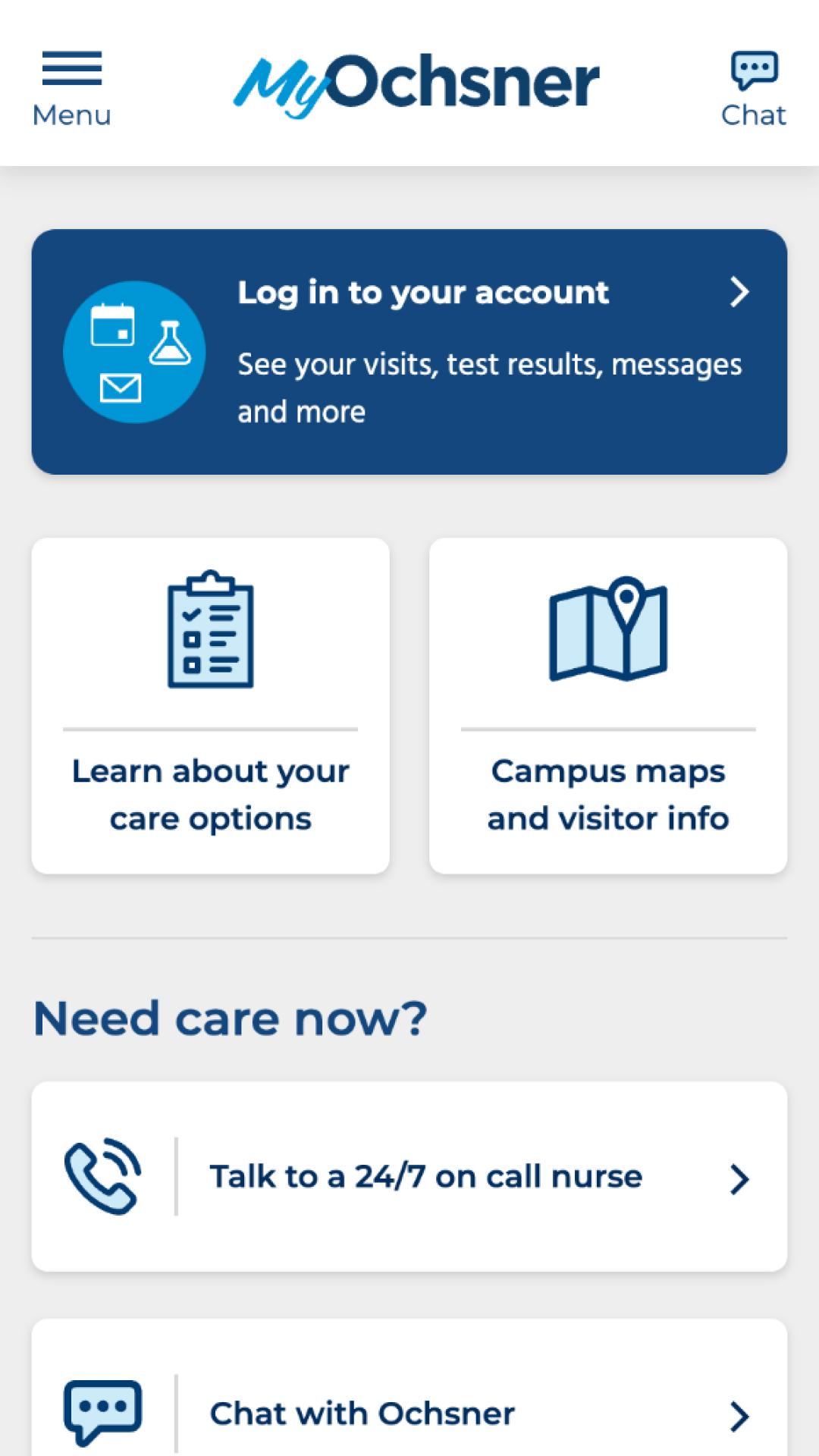Viewport: 819px width, 1456px height.
Task: View campus maps and visitor info
Action: click(607, 705)
